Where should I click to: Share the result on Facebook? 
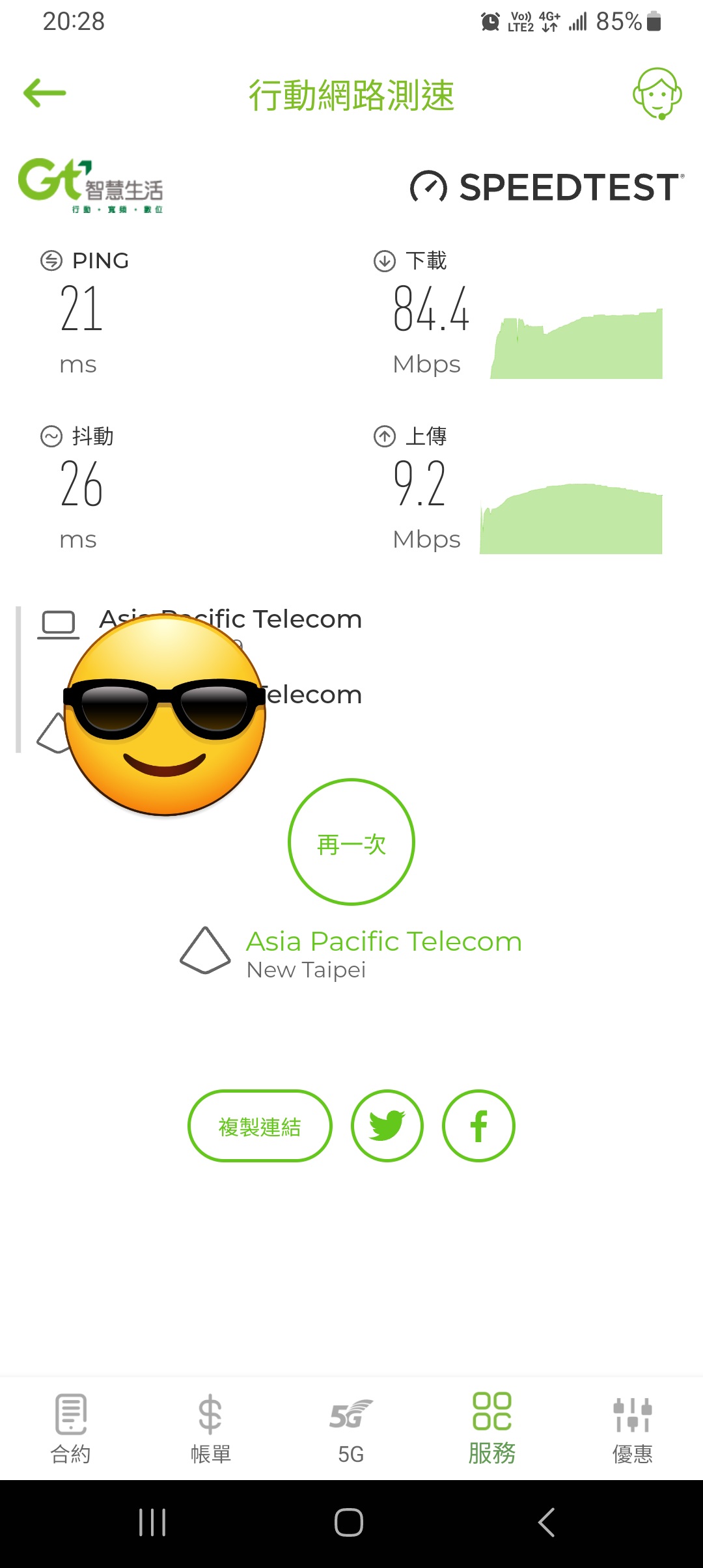[478, 1126]
